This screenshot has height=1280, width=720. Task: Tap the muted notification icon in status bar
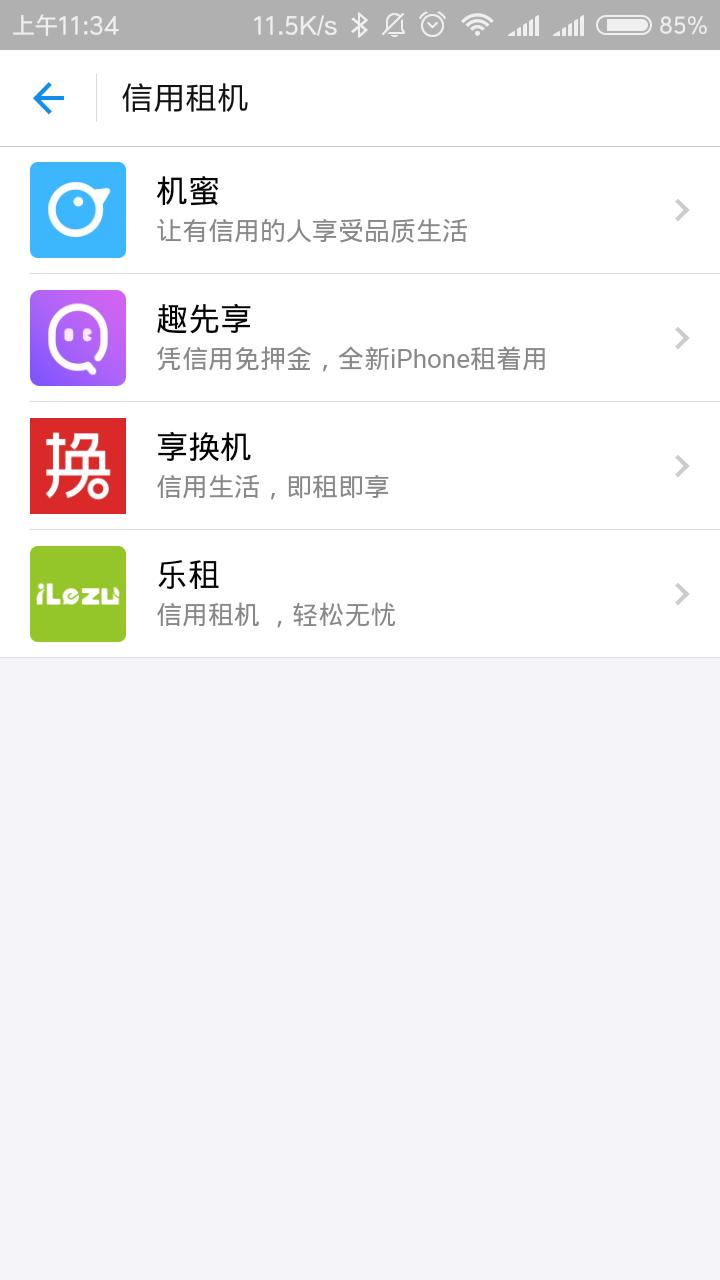[x=396, y=25]
